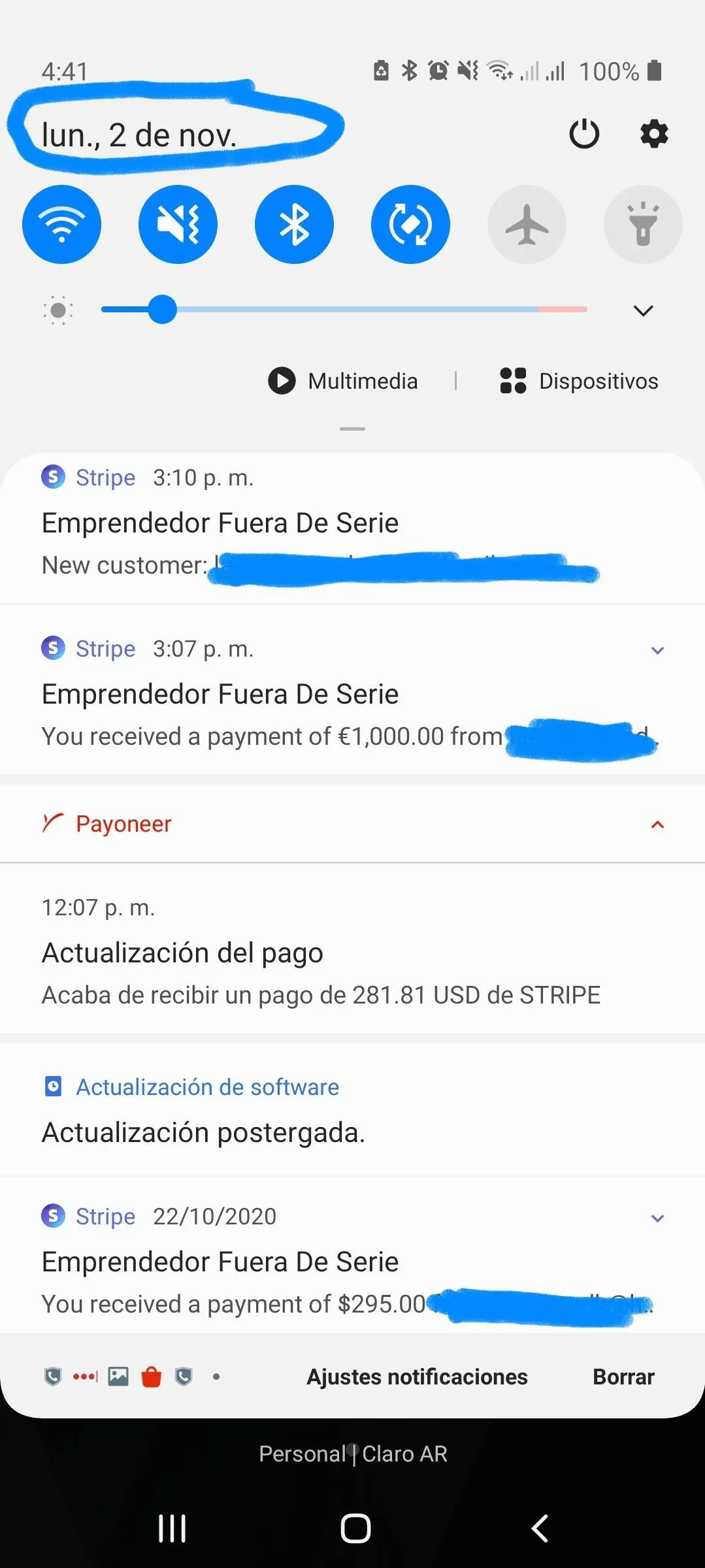Turn on the flashlight

pyautogui.click(x=643, y=225)
